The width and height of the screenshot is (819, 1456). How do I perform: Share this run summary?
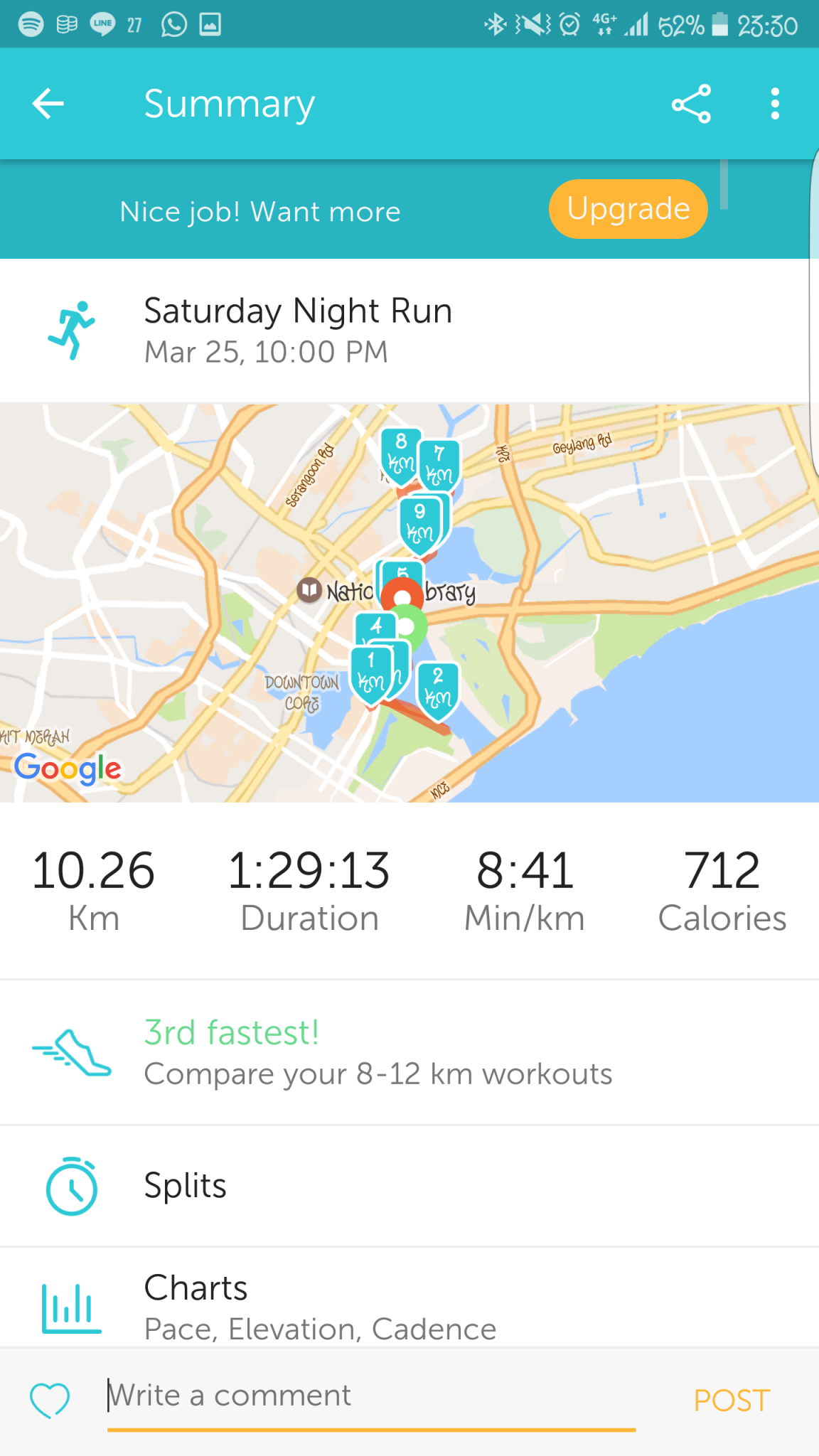(691, 104)
